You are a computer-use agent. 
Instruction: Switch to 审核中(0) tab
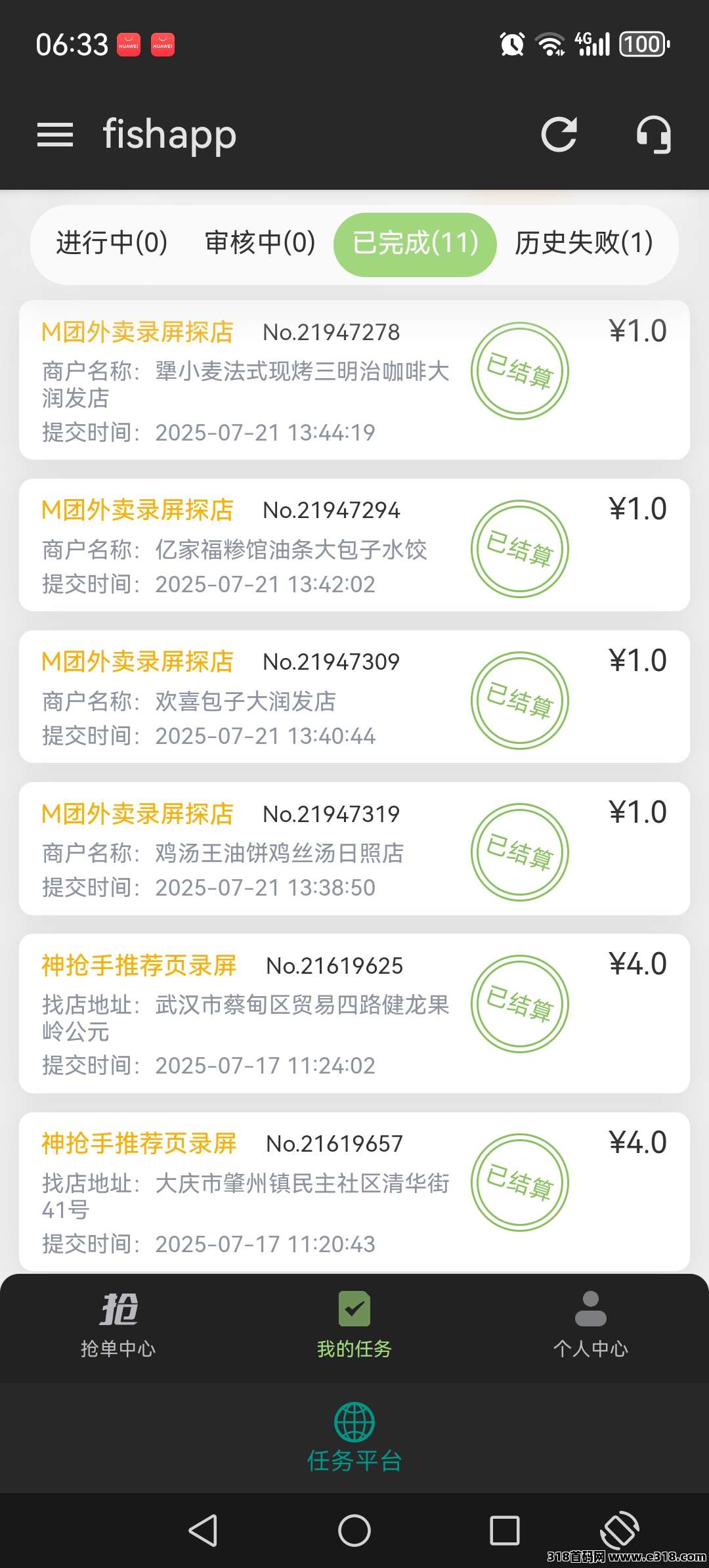tap(260, 243)
